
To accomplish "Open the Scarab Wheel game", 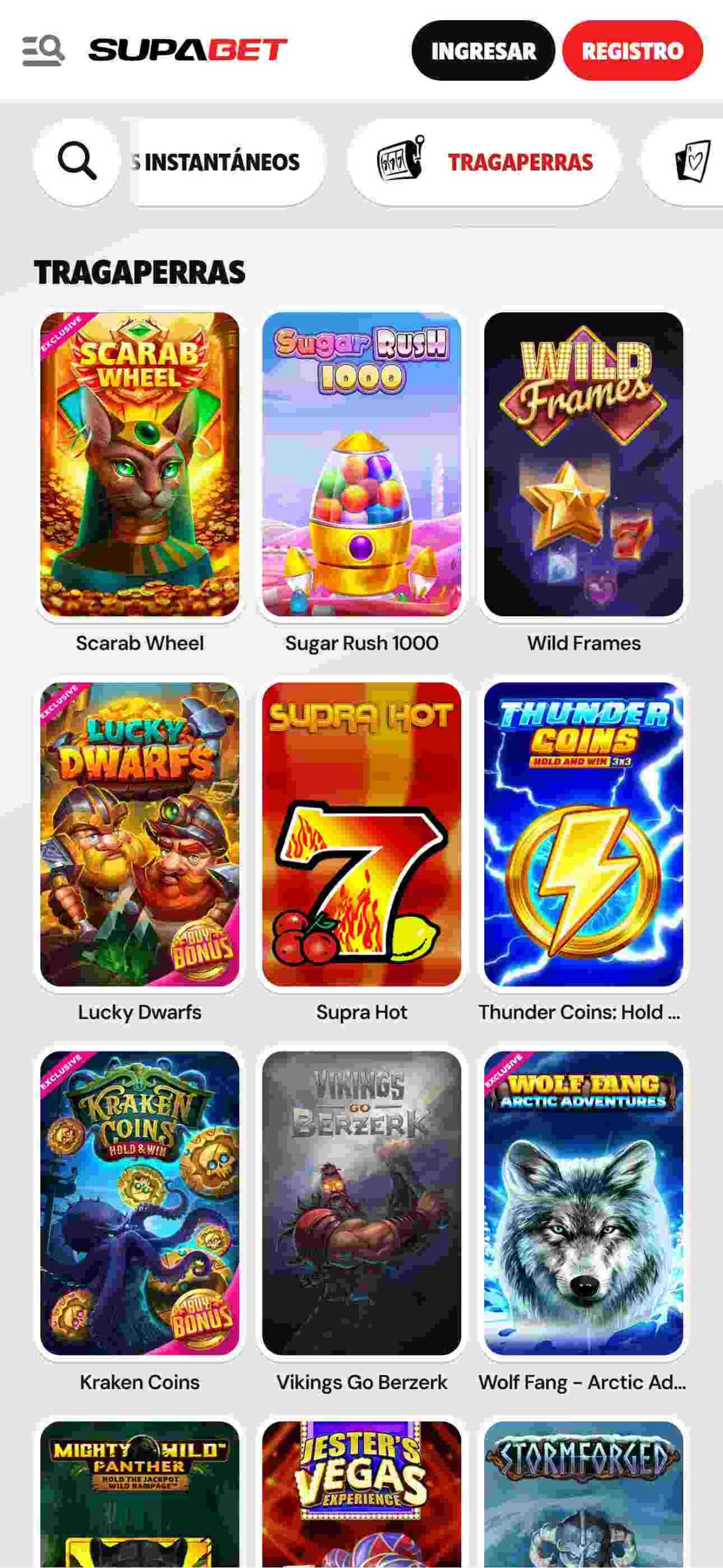I will pyautogui.click(x=140, y=464).
